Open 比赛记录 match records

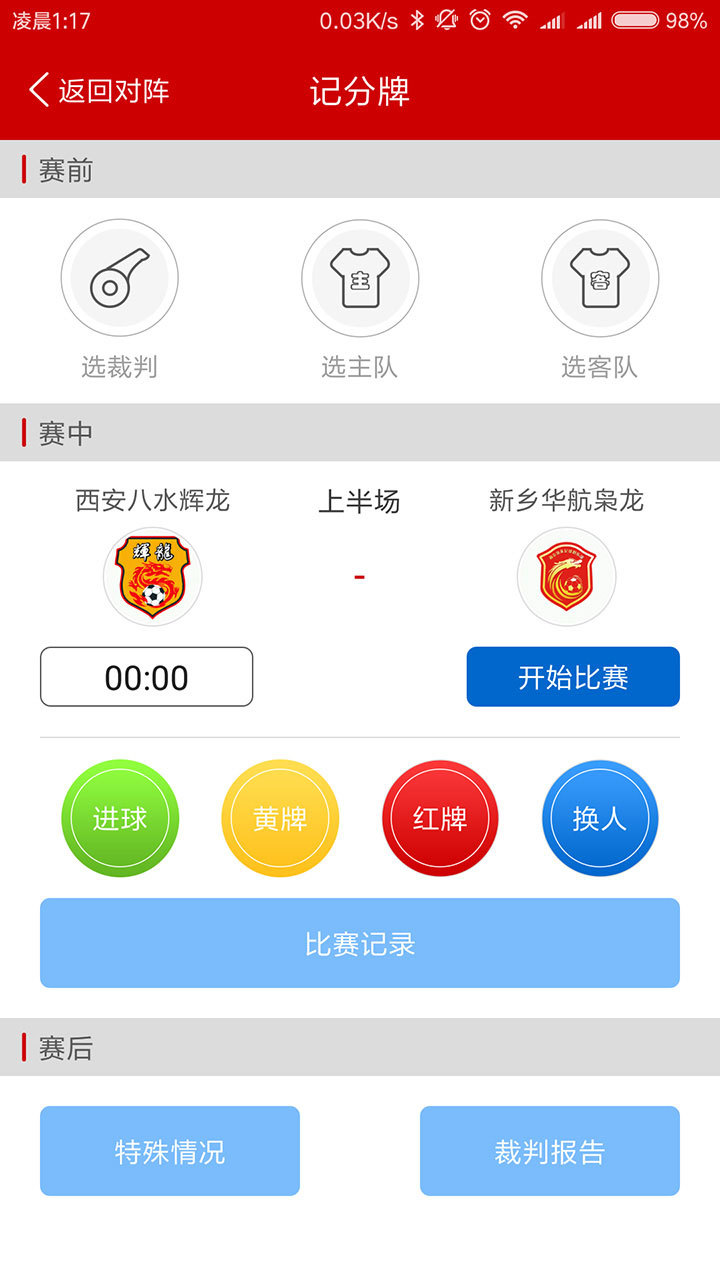coord(360,943)
